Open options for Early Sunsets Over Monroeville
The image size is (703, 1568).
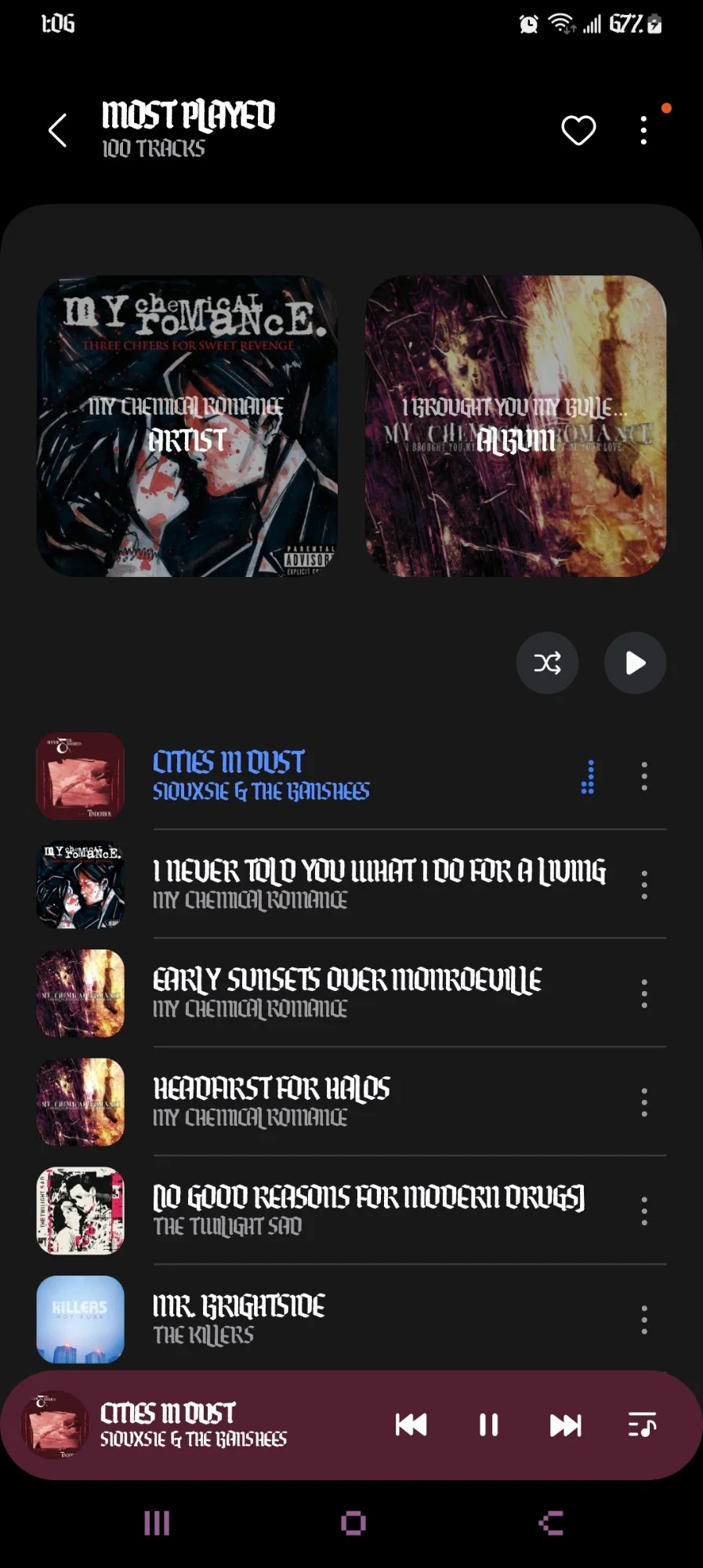tap(644, 993)
